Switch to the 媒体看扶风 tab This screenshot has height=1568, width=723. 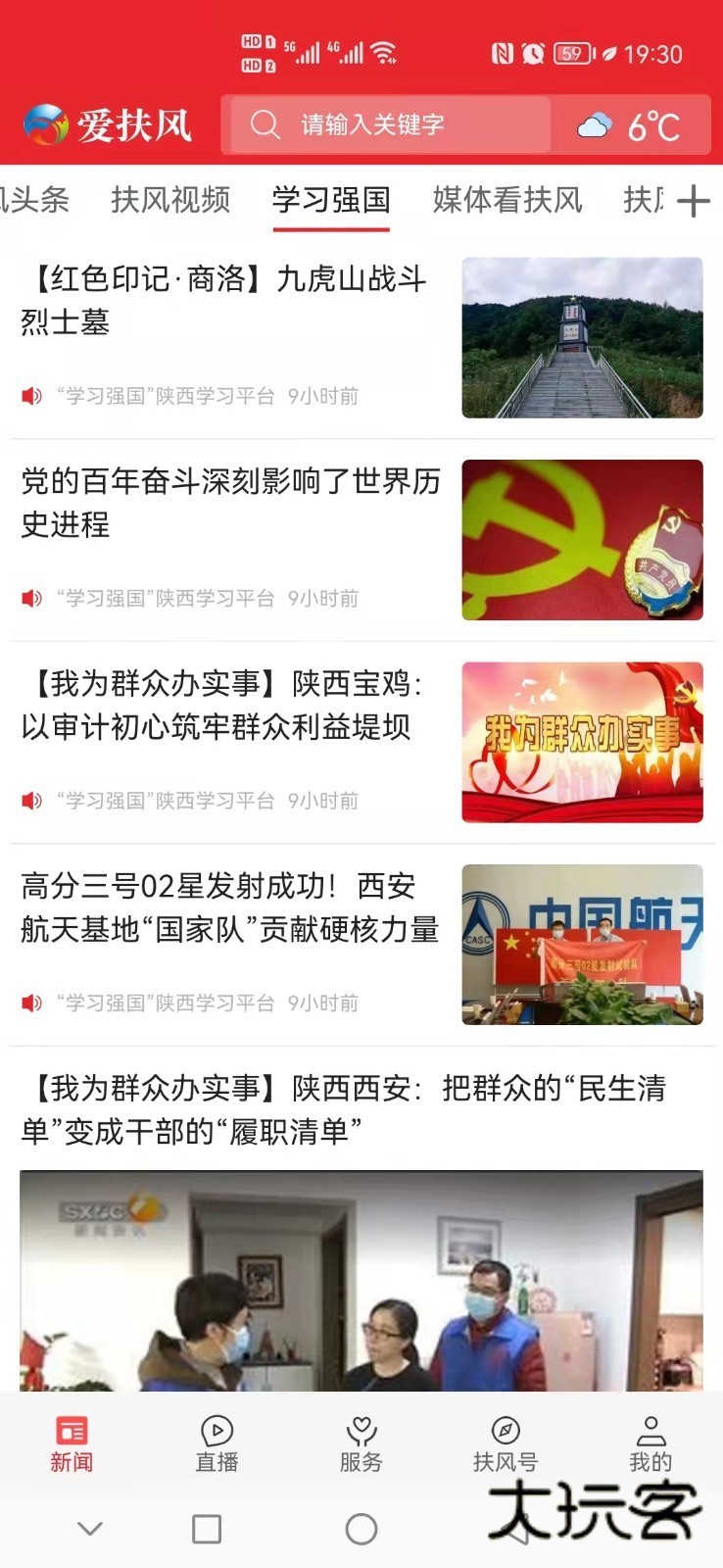click(507, 200)
